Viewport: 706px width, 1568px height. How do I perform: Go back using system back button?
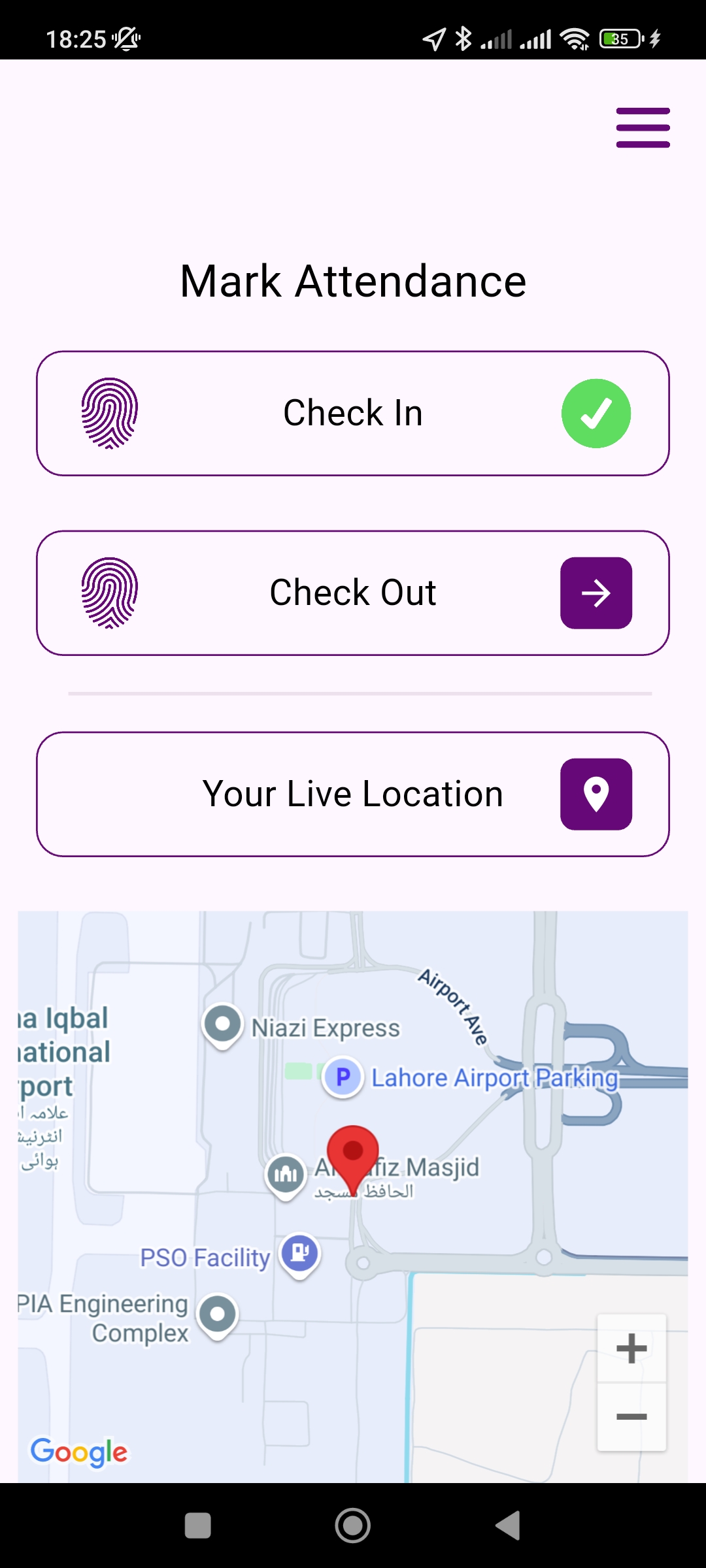pyautogui.click(x=508, y=1526)
